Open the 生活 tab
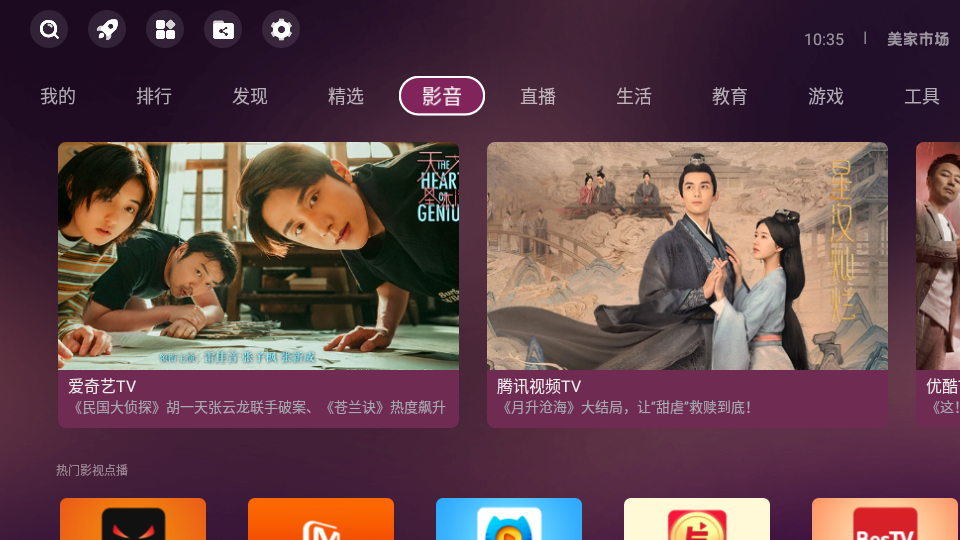This screenshot has width=960, height=540. (x=634, y=96)
